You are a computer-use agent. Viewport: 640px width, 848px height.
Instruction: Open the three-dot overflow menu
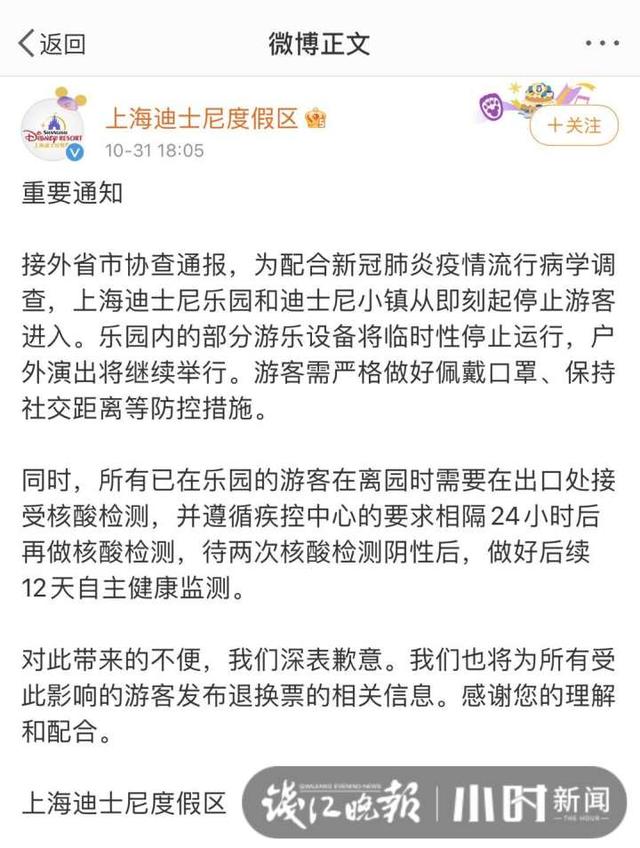coord(601,44)
